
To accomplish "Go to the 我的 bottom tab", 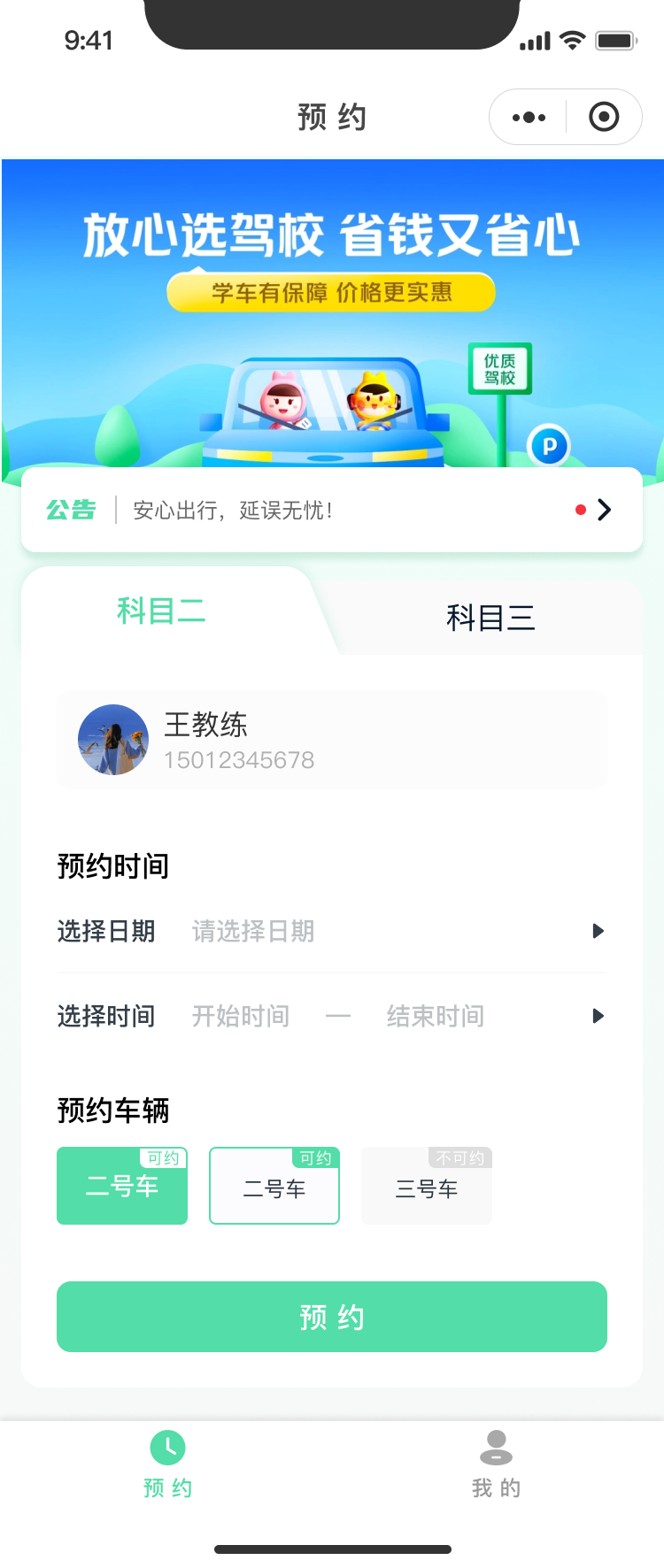I will [496, 1464].
